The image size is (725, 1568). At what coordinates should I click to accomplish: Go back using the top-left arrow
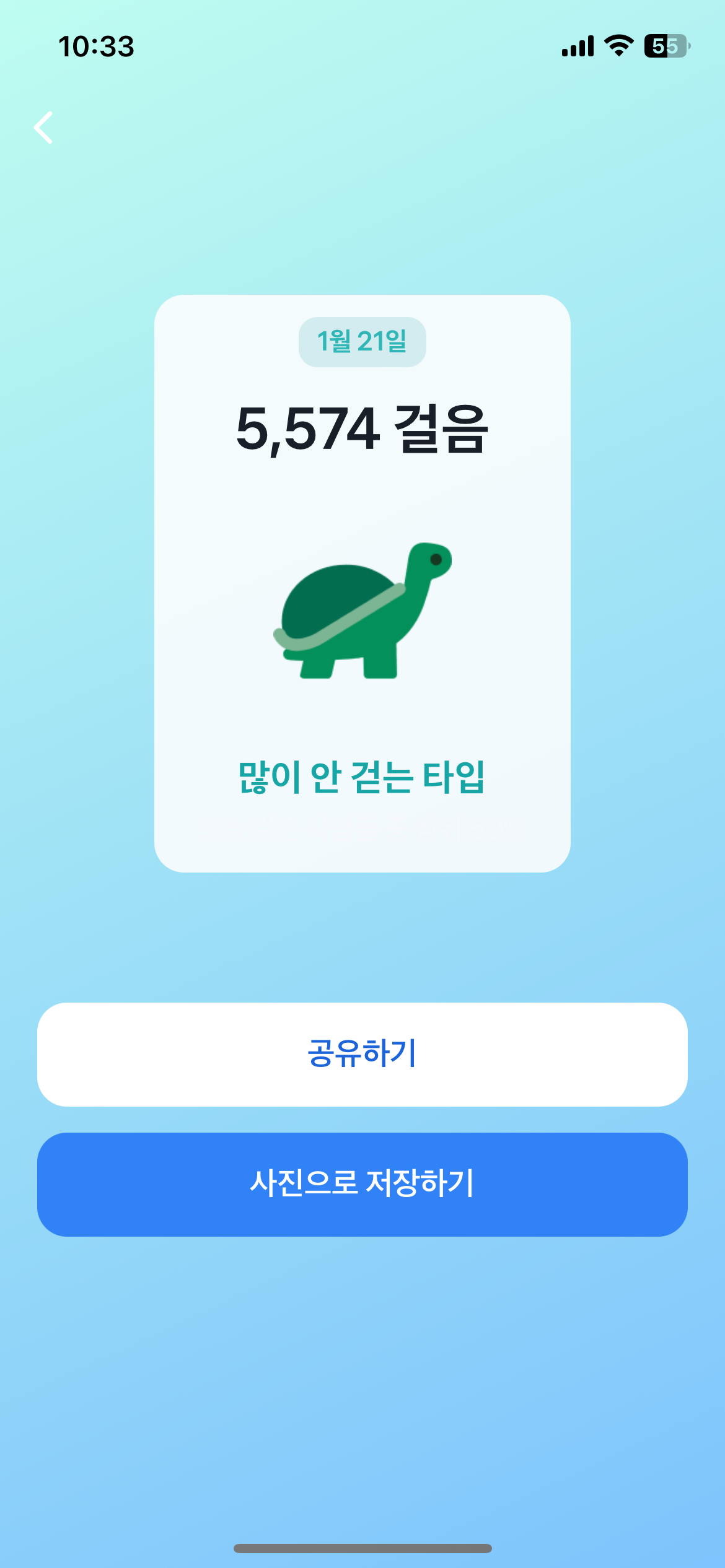point(43,128)
